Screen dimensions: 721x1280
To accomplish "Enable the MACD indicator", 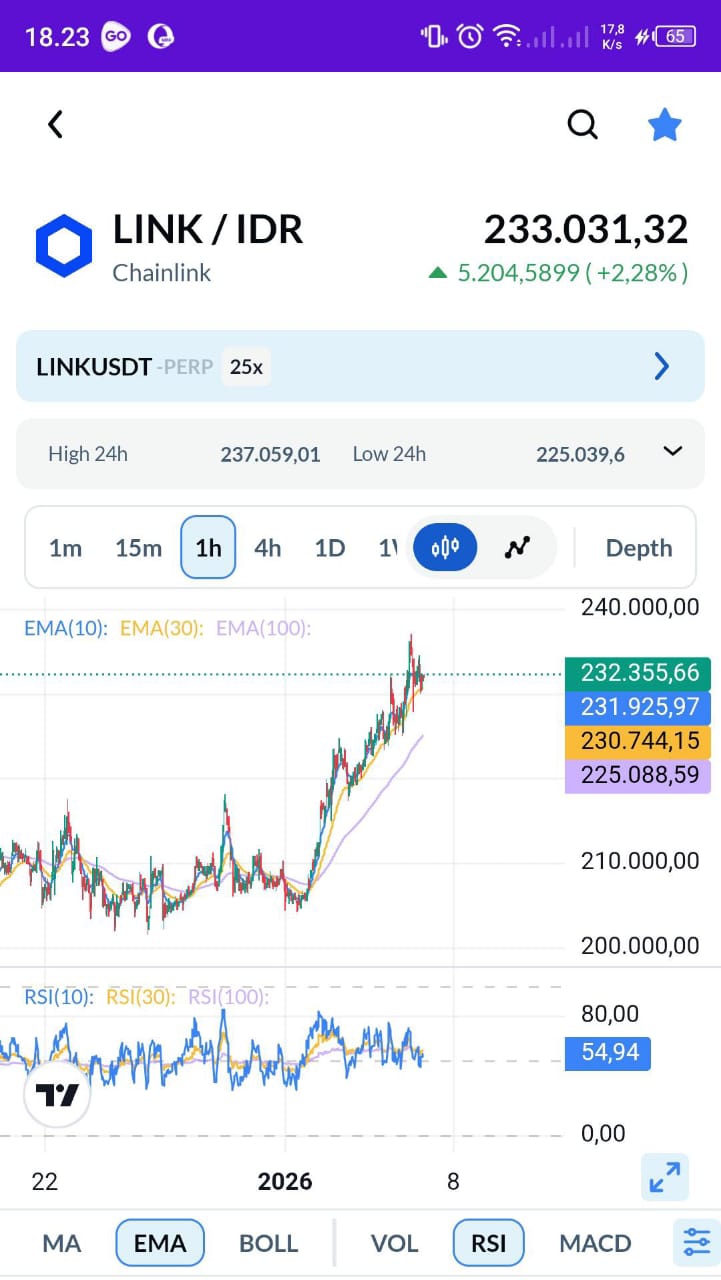I will (x=595, y=1241).
